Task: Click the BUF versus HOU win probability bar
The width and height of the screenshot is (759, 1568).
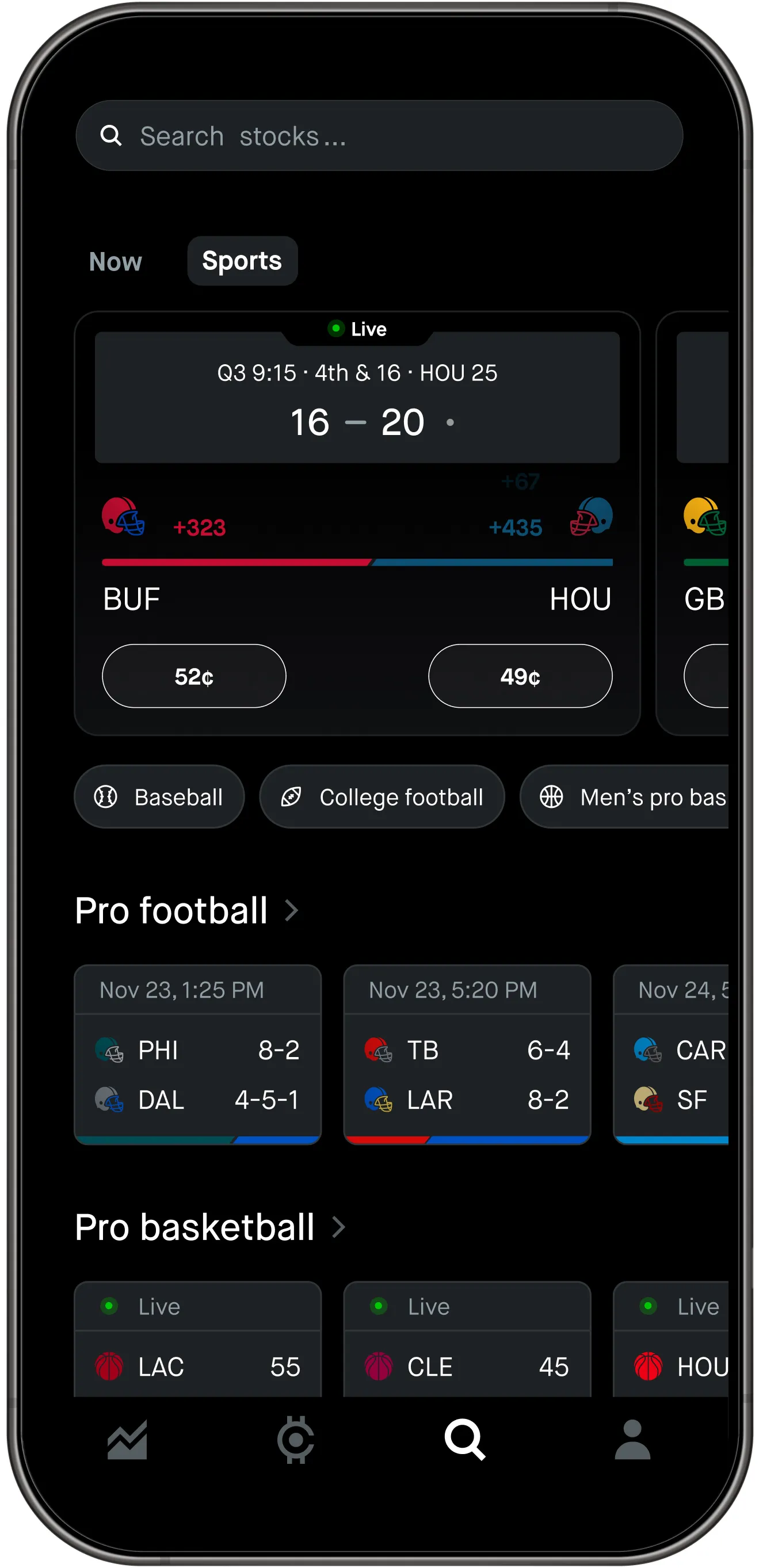Action: point(357,562)
